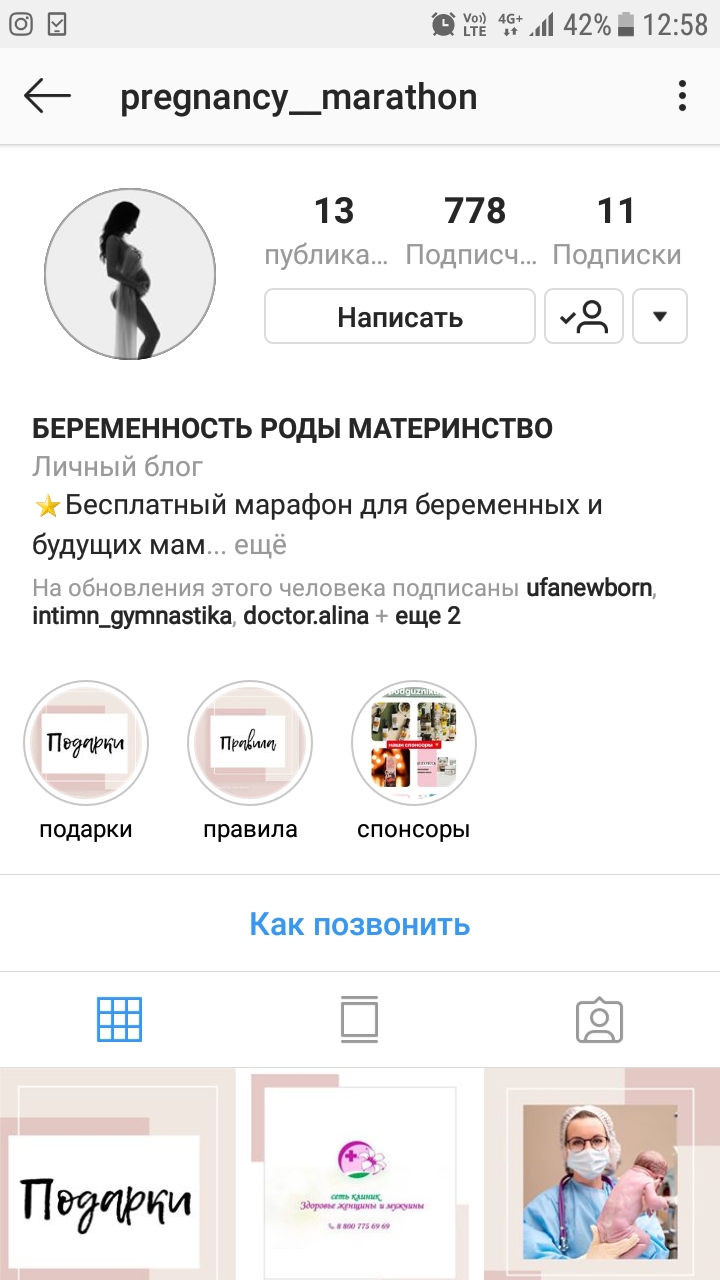The image size is (720, 1280).
Task: Open ufanewborn mutual follower profile
Action: click(590, 587)
